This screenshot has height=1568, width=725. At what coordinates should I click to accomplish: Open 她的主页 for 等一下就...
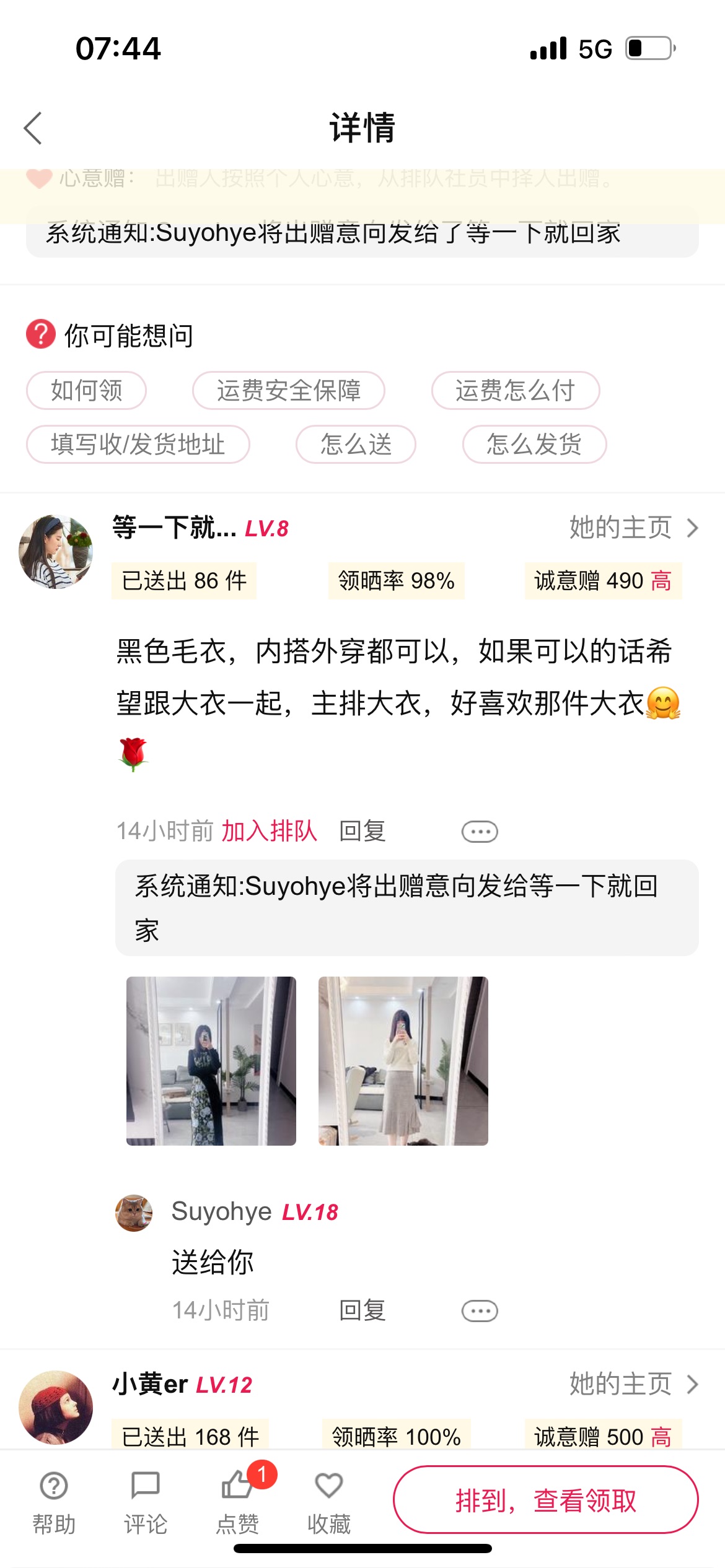tap(634, 528)
